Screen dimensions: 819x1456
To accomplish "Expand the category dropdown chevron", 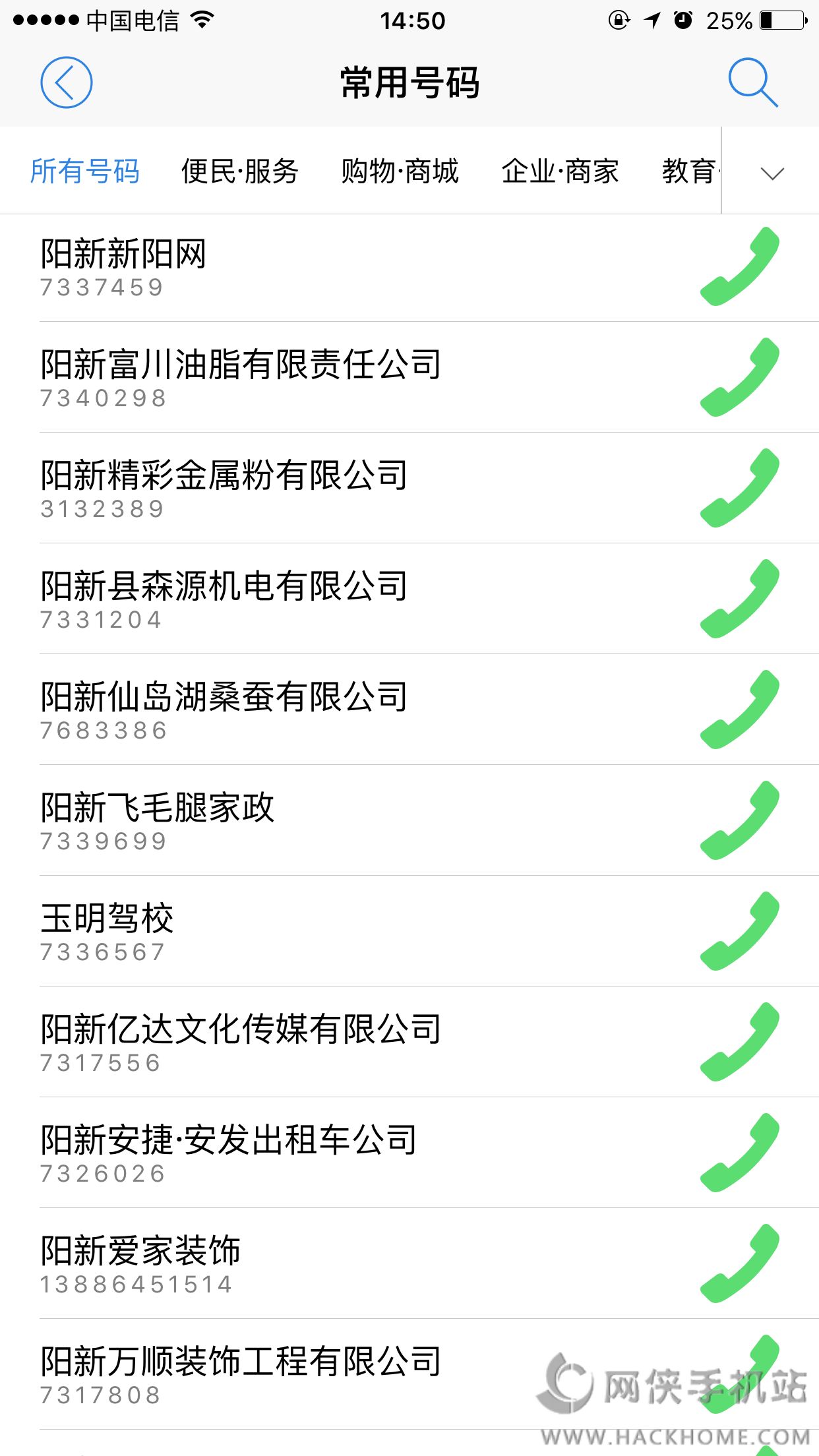I will [x=772, y=173].
